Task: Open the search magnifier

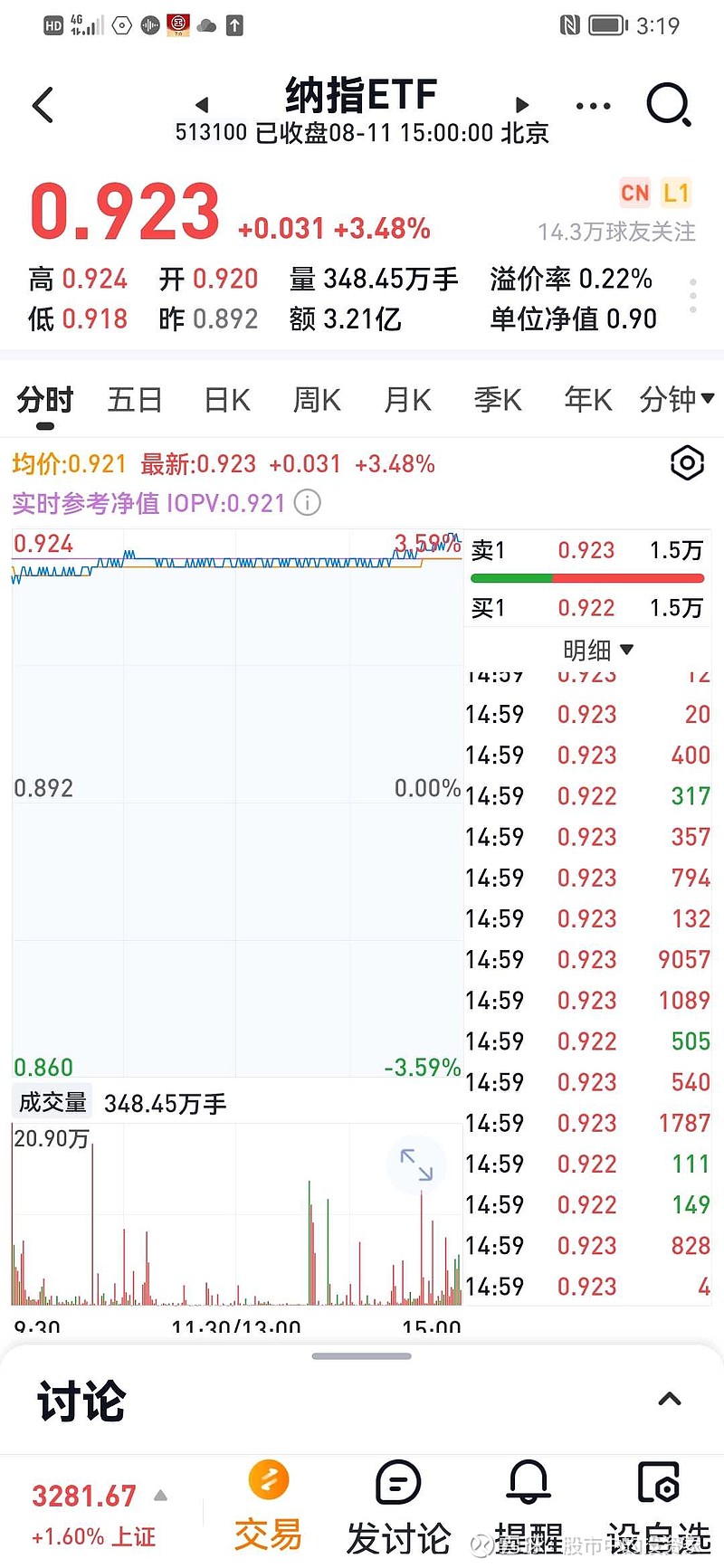Action: [x=669, y=105]
